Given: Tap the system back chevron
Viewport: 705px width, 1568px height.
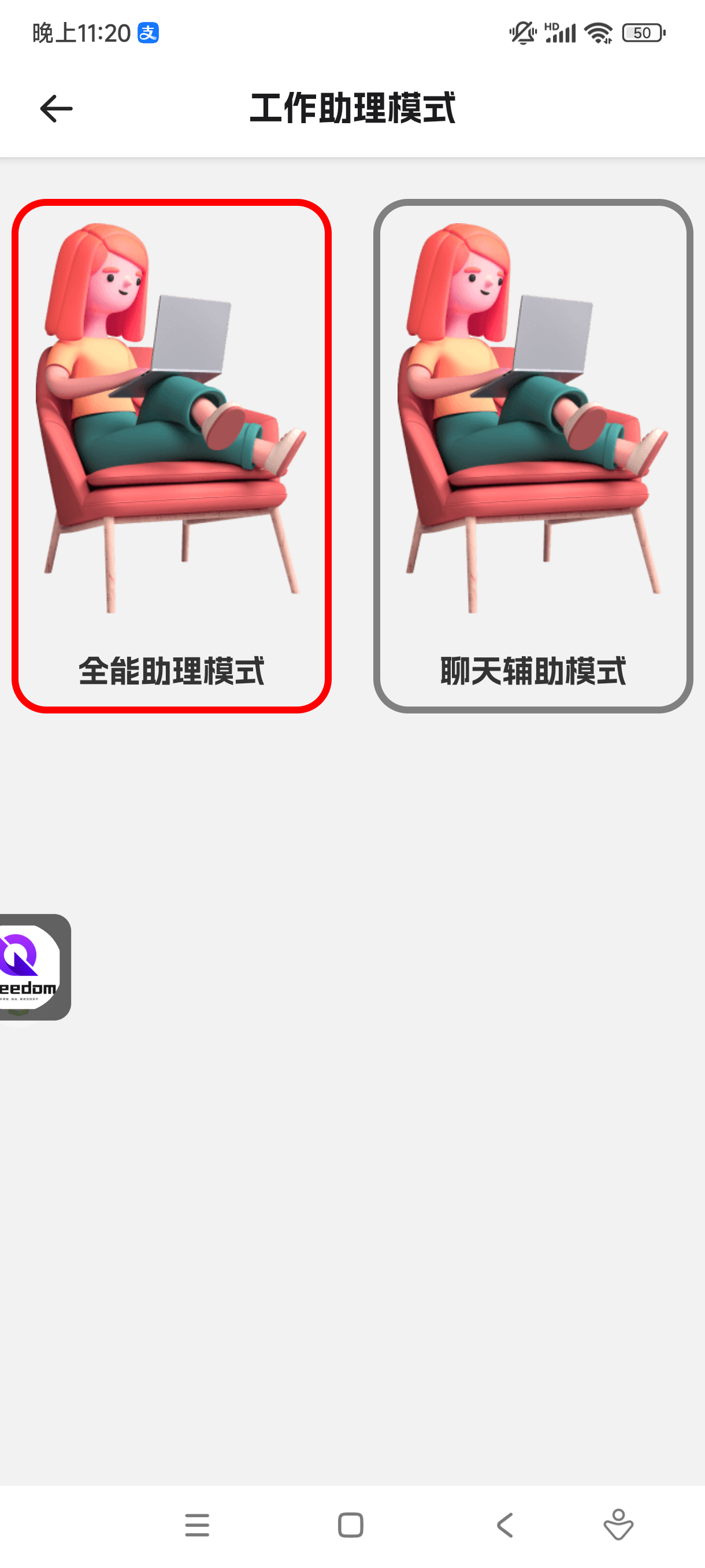Looking at the screenshot, I should point(505,1525).
